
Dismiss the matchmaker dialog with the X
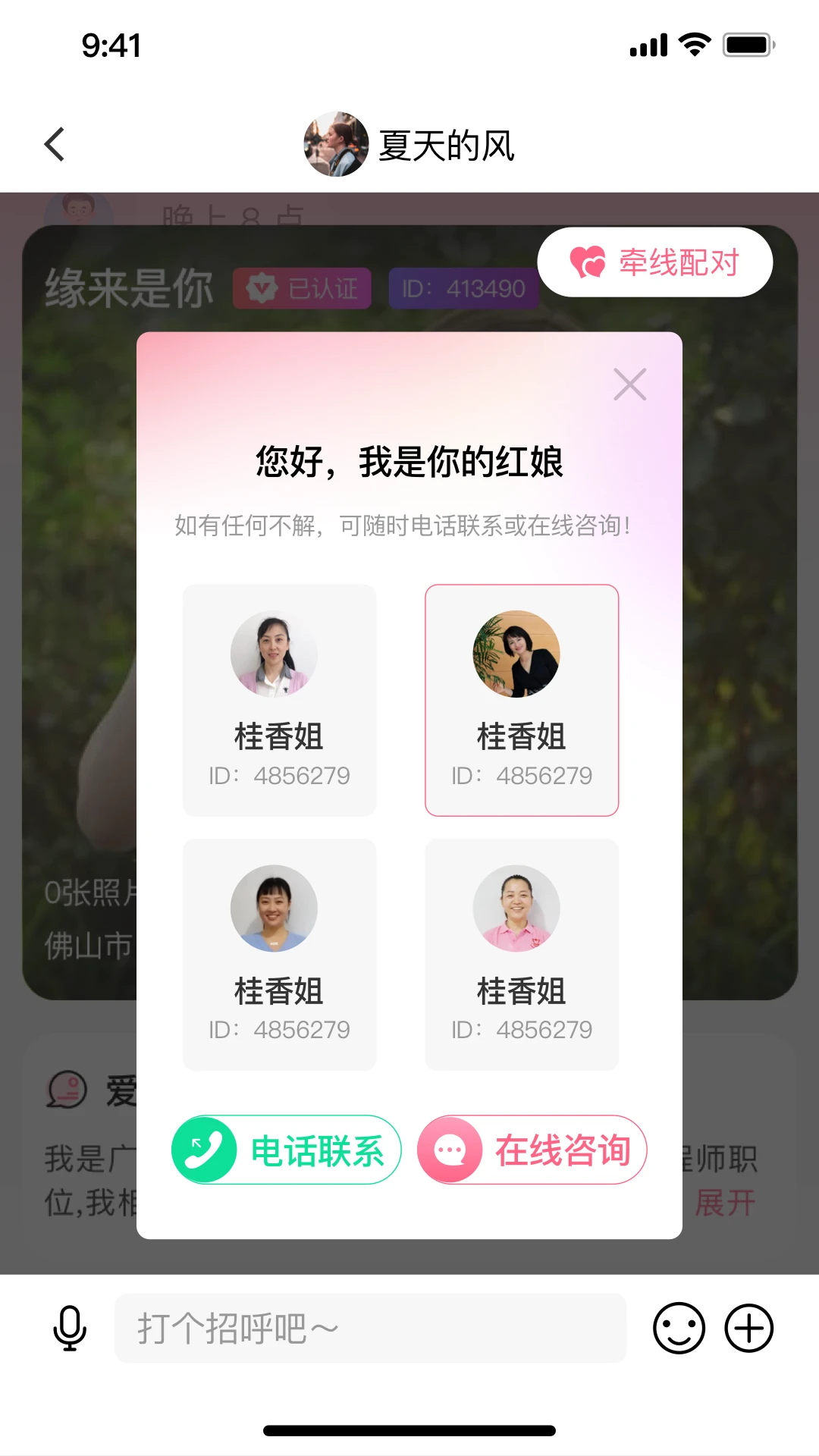(x=630, y=384)
